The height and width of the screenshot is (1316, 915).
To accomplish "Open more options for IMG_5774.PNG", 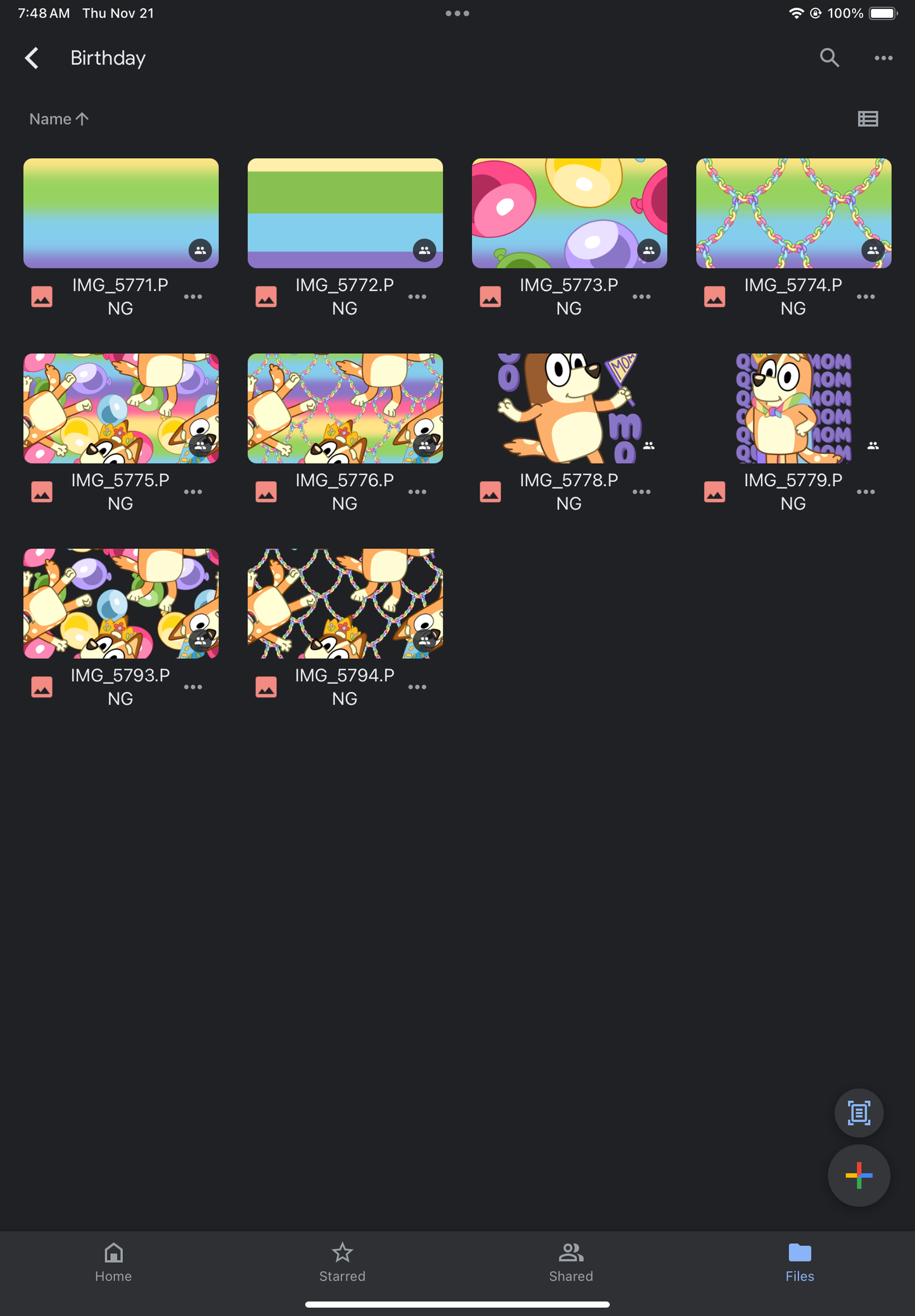I will (x=865, y=297).
